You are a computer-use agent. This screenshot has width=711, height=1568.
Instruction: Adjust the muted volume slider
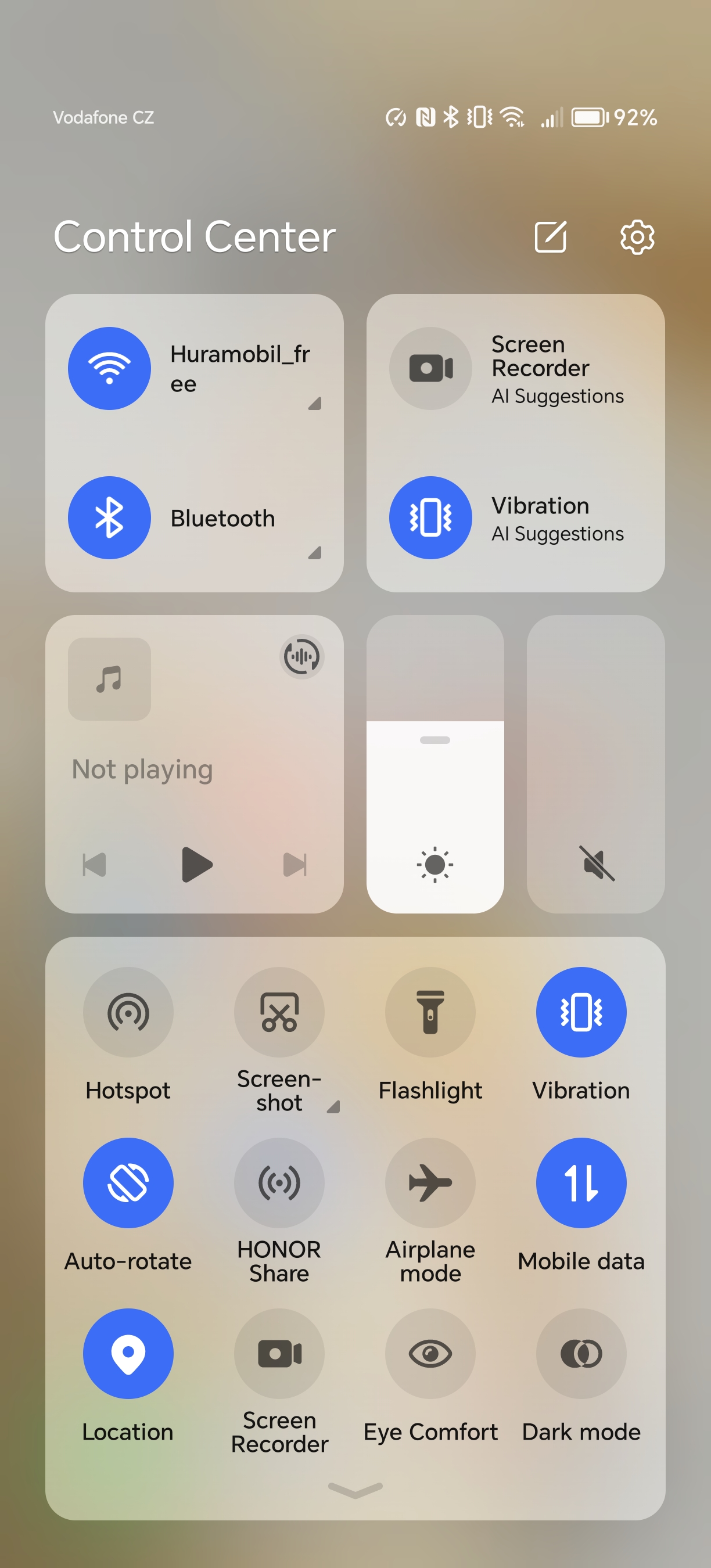tap(595, 763)
